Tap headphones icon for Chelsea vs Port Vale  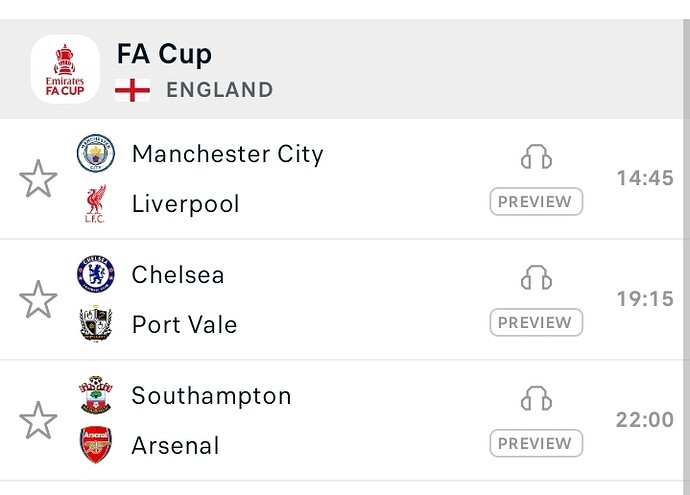click(536, 277)
